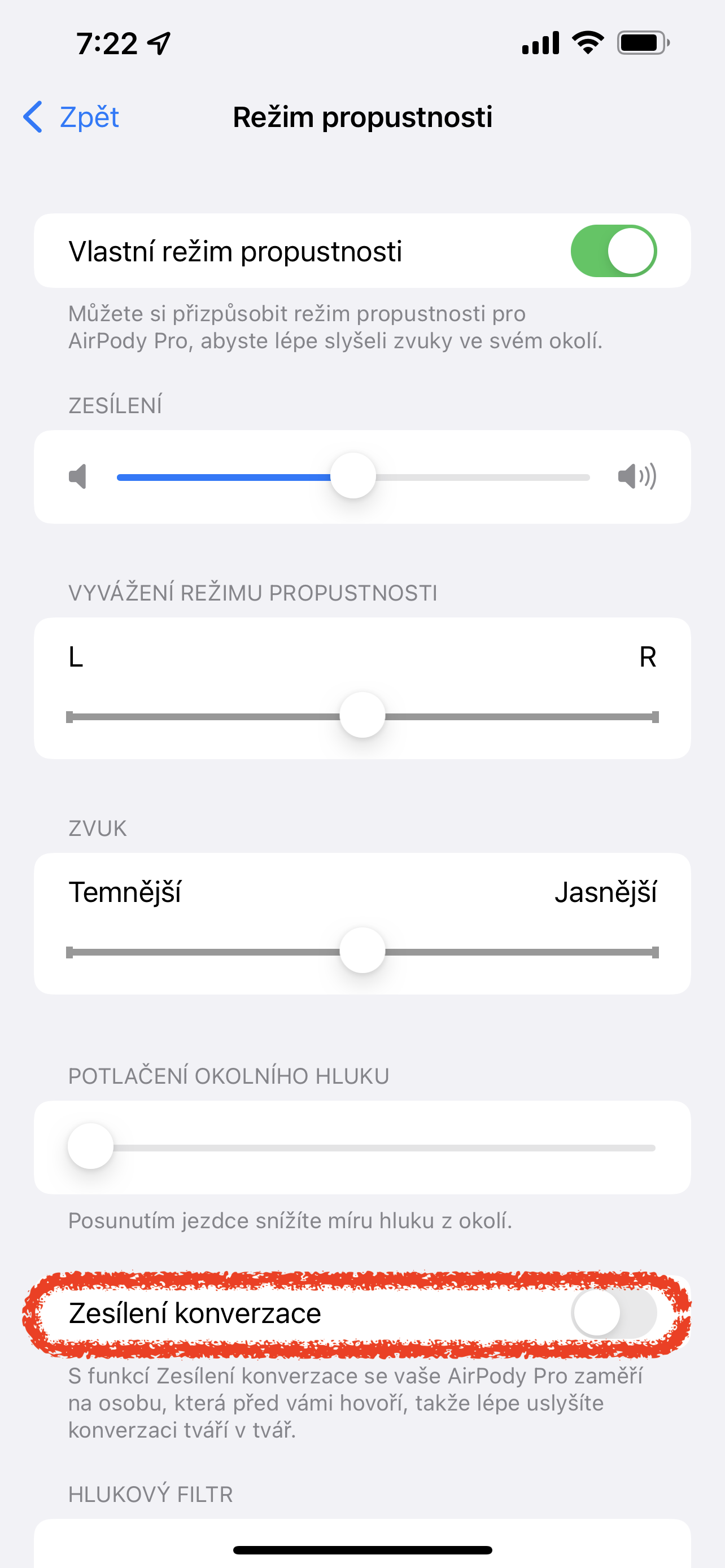
Task: Go back with the Zpět button
Action: pyautogui.click(x=72, y=117)
